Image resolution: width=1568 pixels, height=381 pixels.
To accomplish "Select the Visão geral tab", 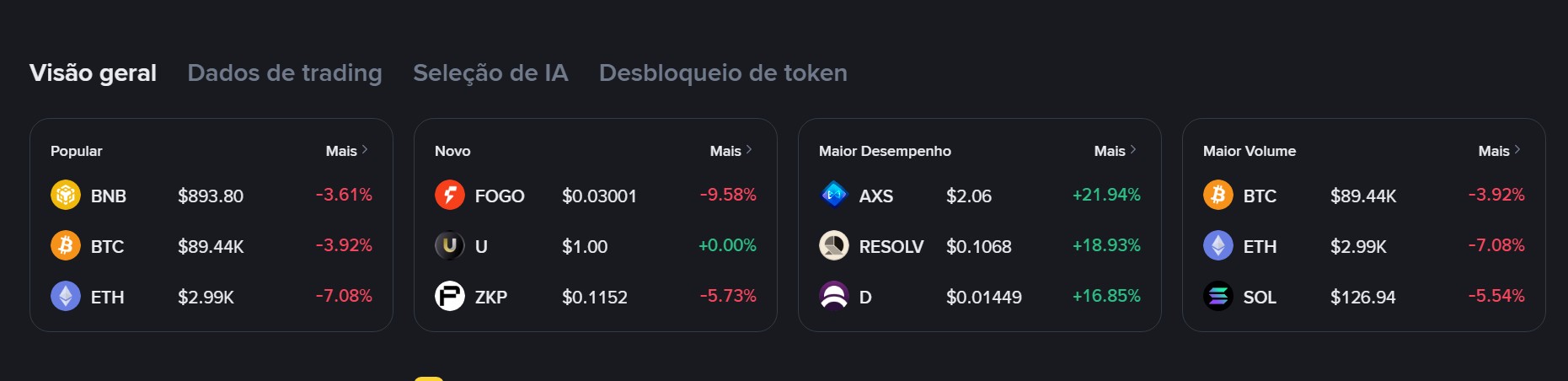I will click(93, 73).
